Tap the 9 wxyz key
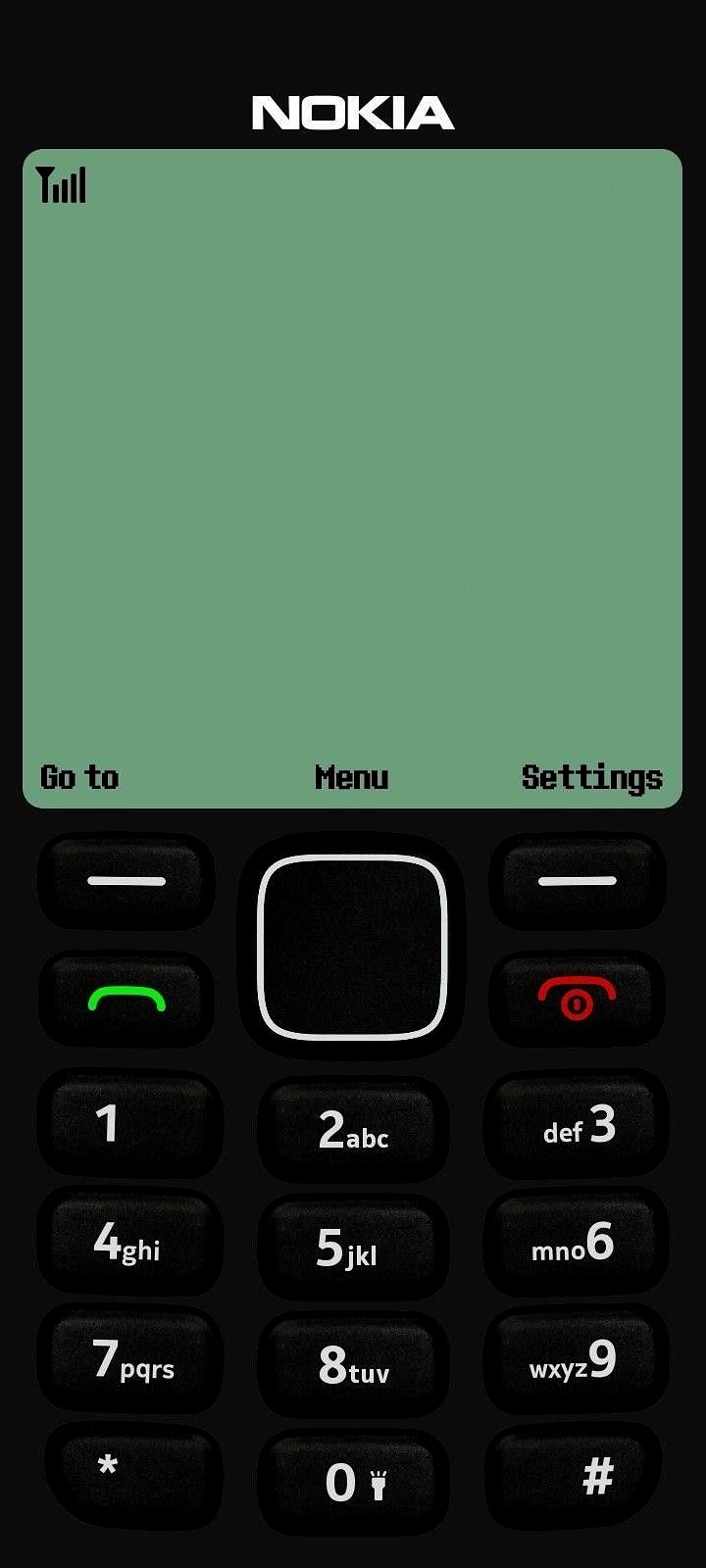Image resolution: width=706 pixels, height=1568 pixels. (x=577, y=1359)
